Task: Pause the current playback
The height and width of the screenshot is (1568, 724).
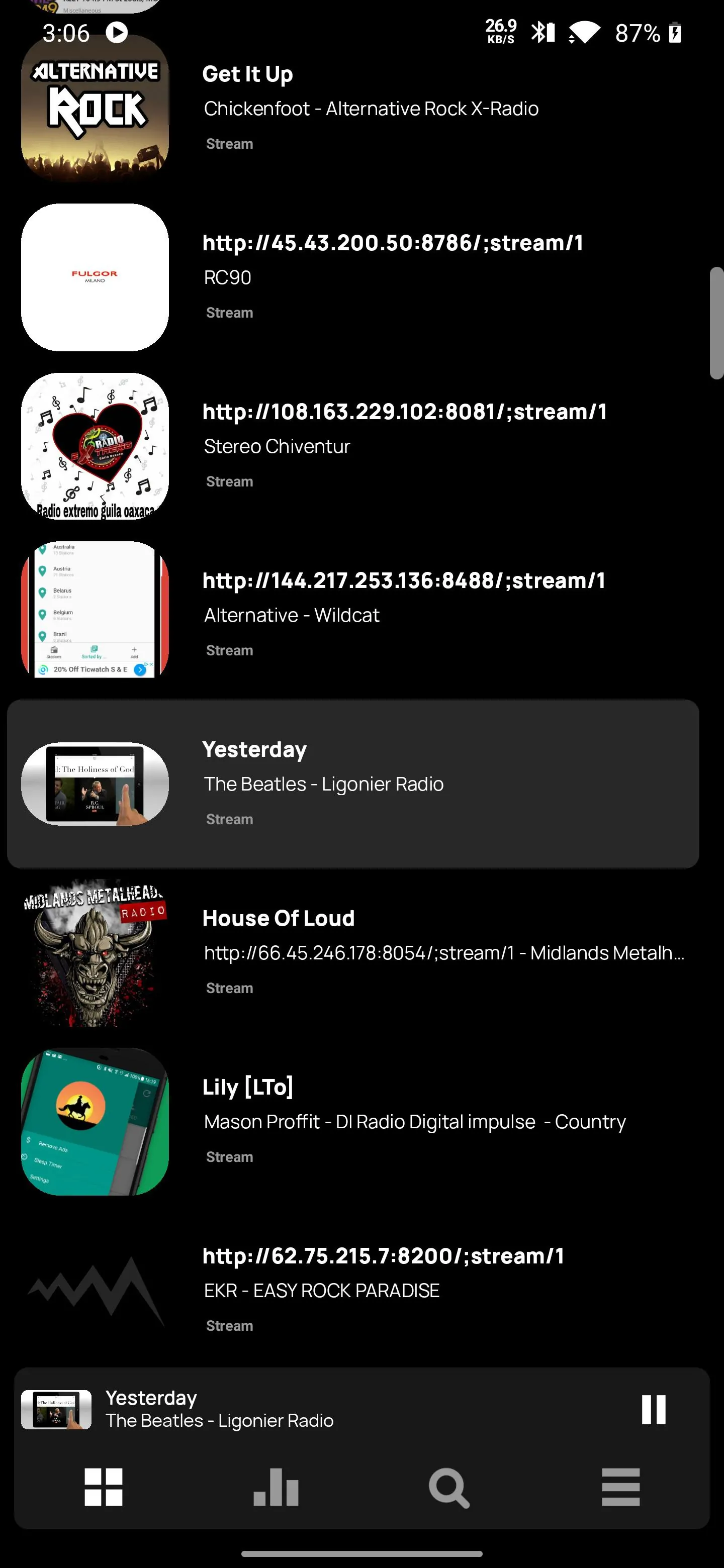Action: click(654, 1410)
